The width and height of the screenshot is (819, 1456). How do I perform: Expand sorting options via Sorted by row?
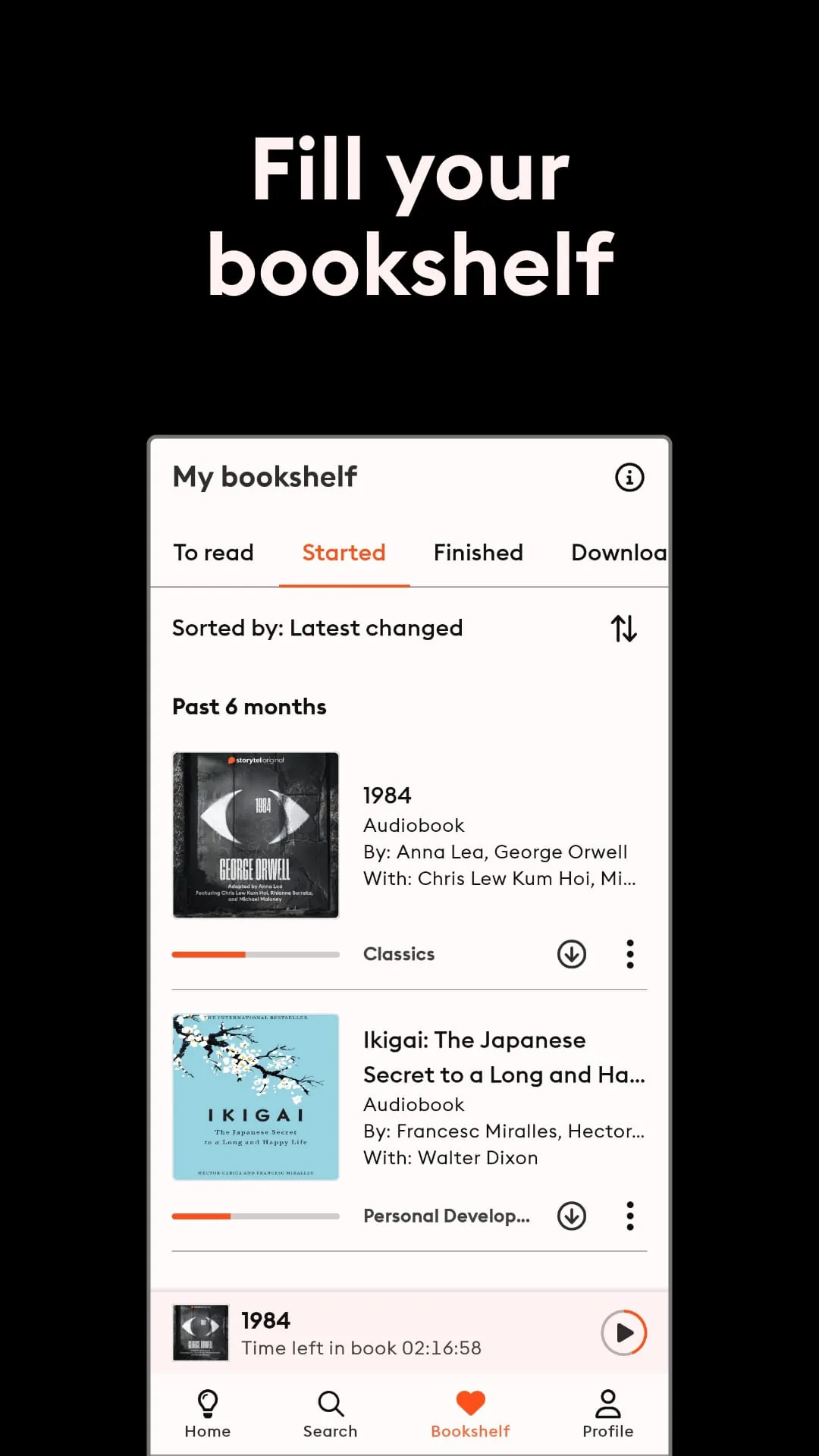coord(317,628)
